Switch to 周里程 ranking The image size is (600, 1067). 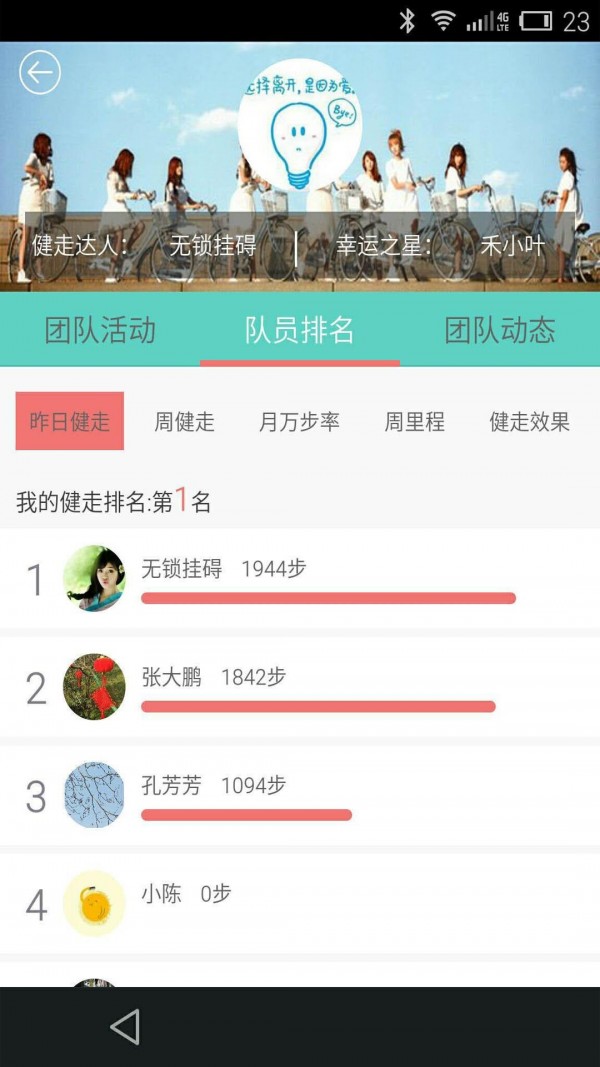[x=414, y=422]
